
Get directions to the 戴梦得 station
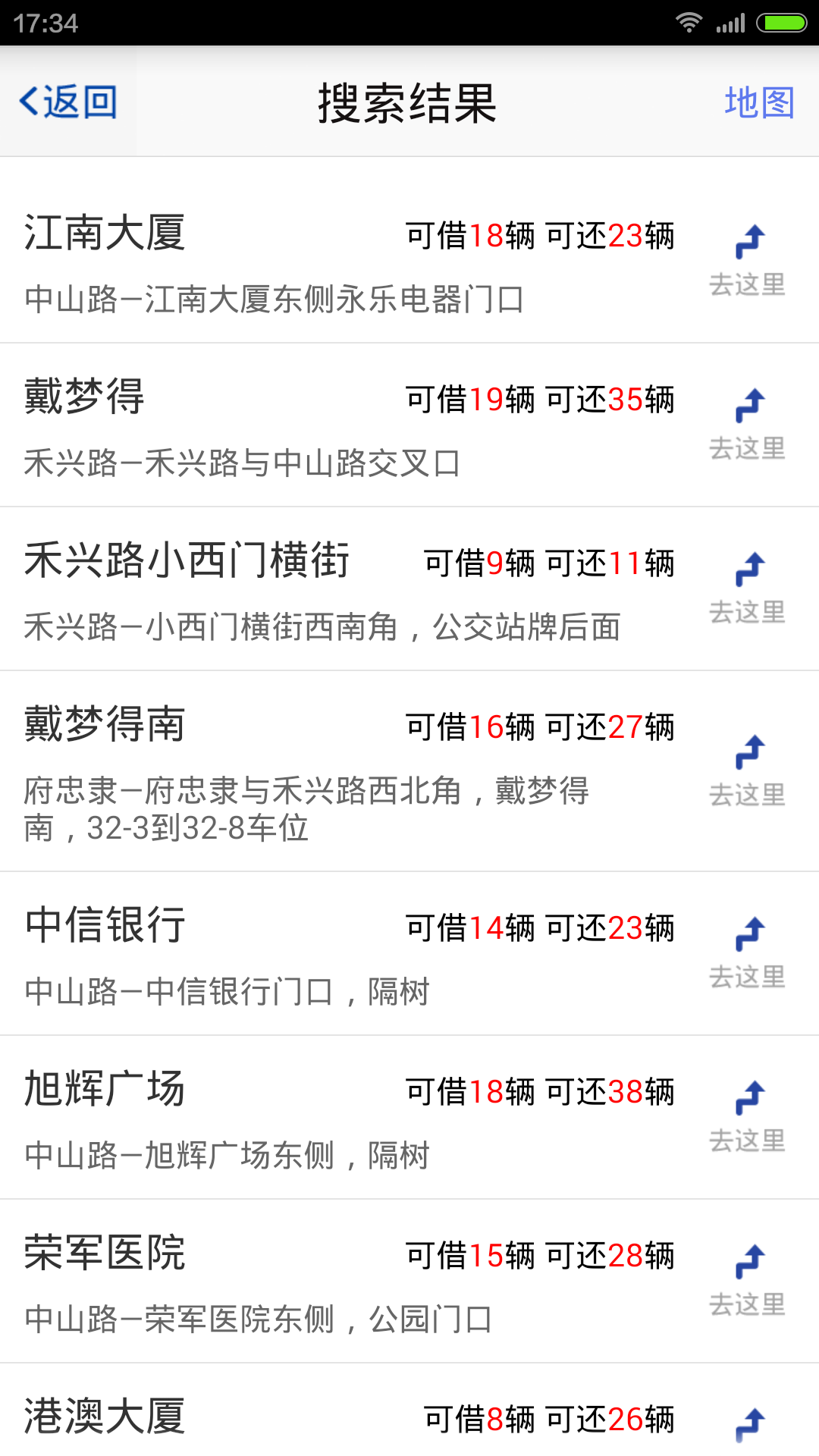pyautogui.click(x=748, y=425)
